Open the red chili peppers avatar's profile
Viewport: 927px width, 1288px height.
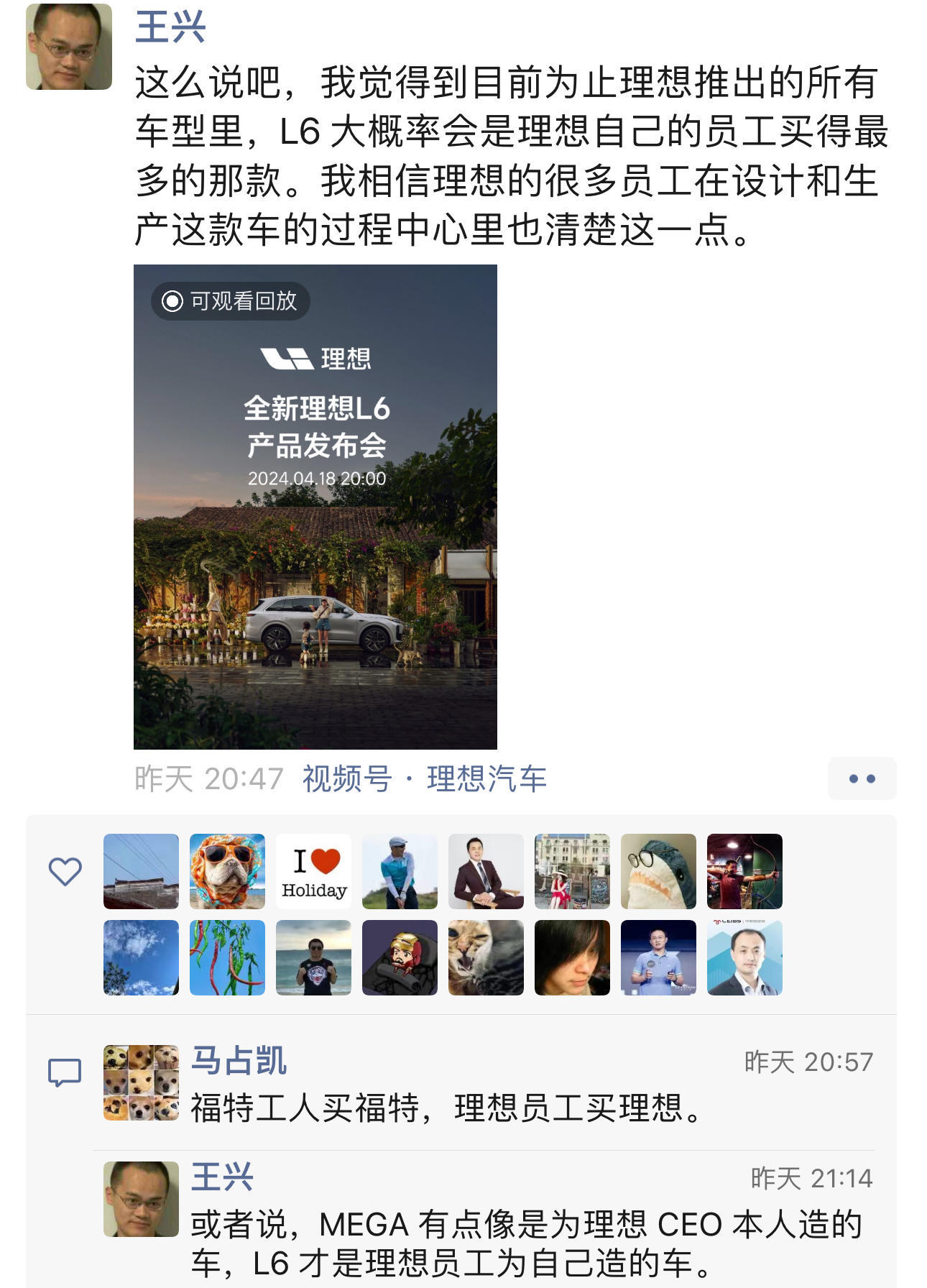(227, 957)
